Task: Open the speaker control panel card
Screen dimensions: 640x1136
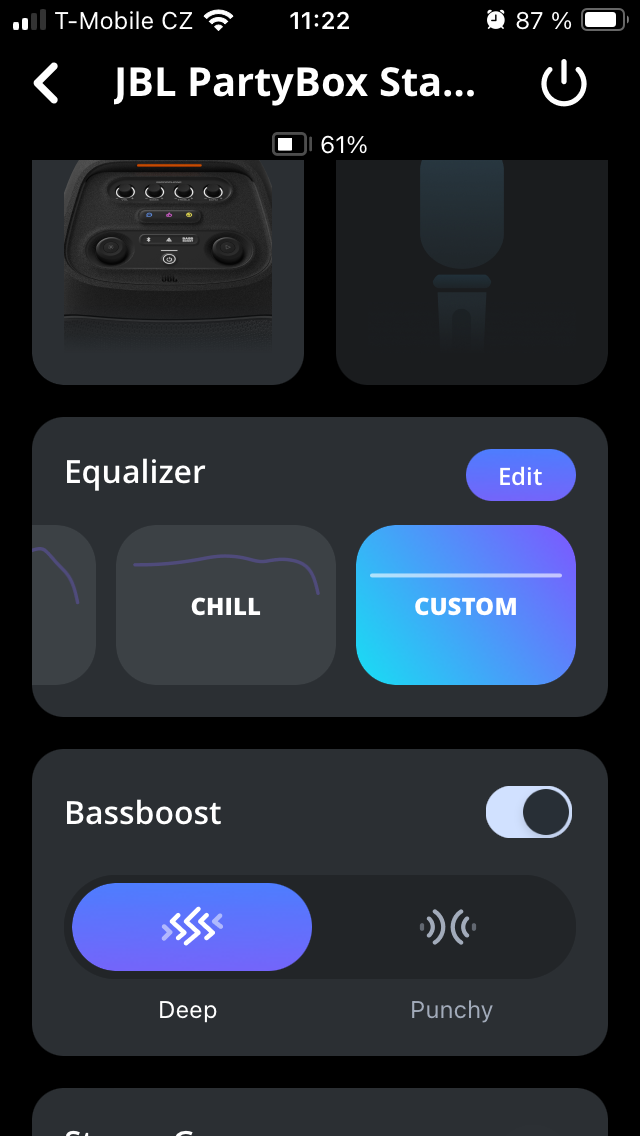Action: [x=168, y=270]
